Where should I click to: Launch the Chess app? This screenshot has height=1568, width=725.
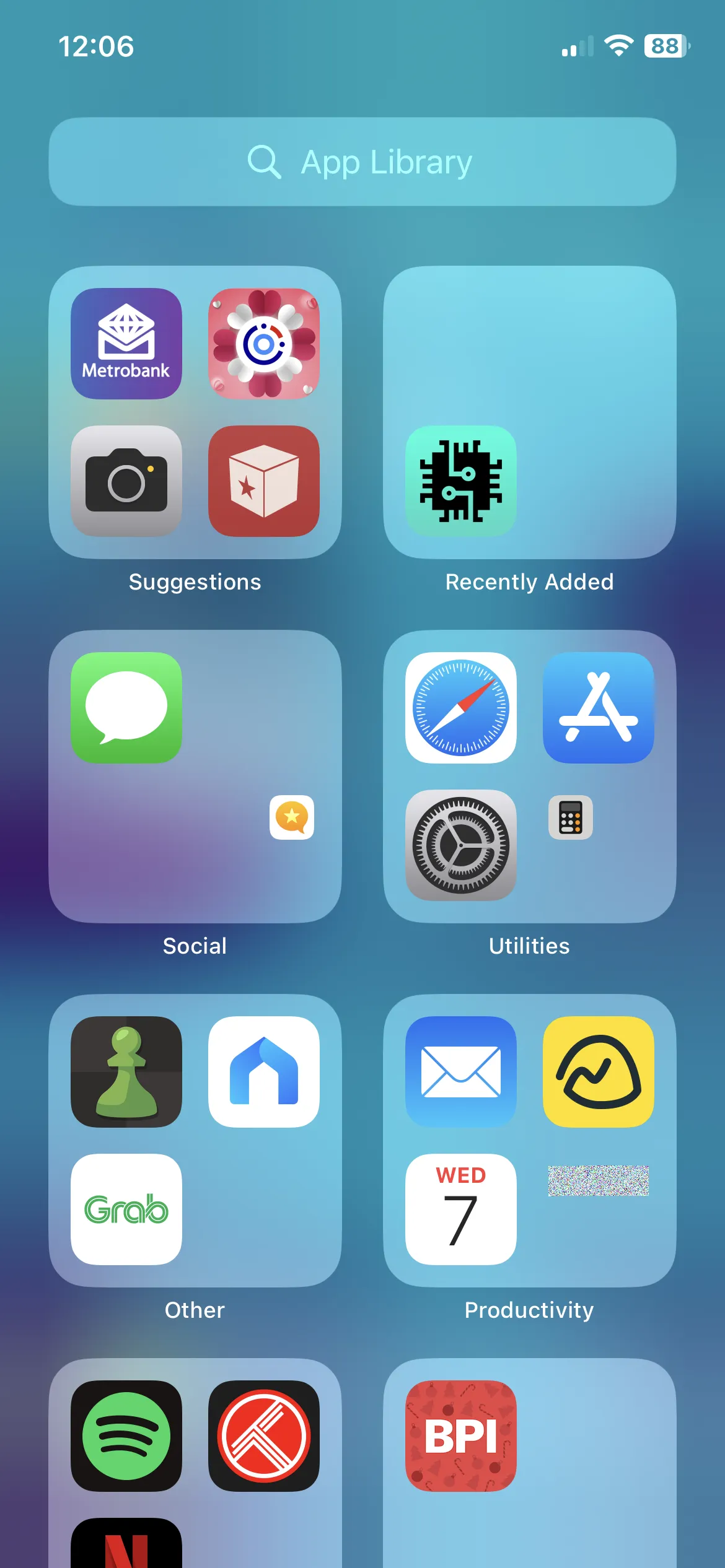126,1071
